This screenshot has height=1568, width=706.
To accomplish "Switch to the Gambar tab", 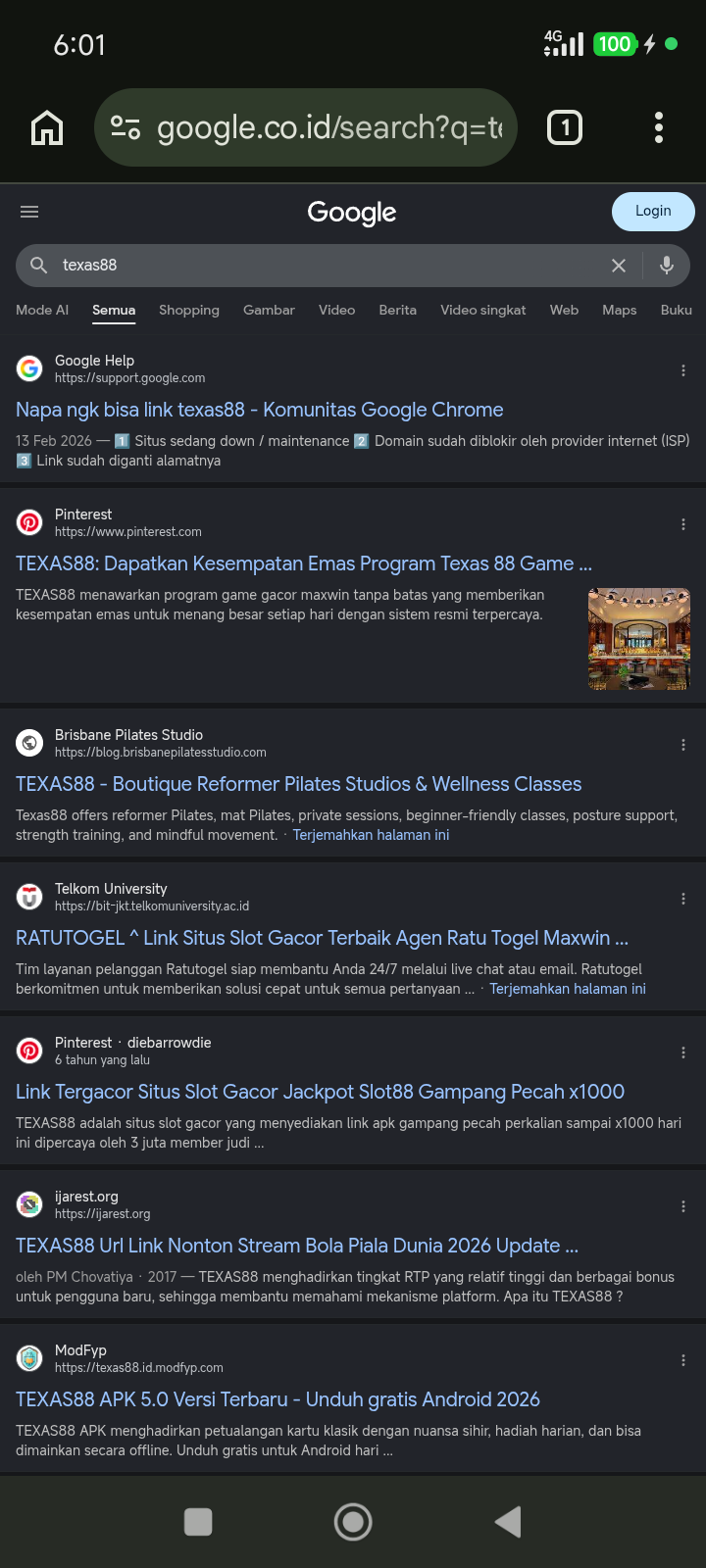I will pos(269,310).
